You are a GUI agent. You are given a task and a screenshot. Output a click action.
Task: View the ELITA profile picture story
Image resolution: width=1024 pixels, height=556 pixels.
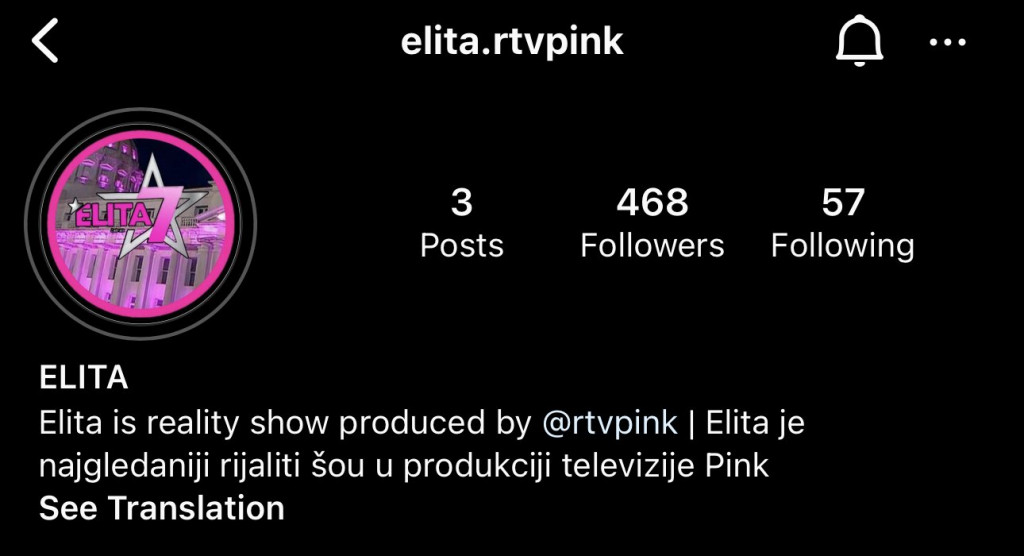141,223
